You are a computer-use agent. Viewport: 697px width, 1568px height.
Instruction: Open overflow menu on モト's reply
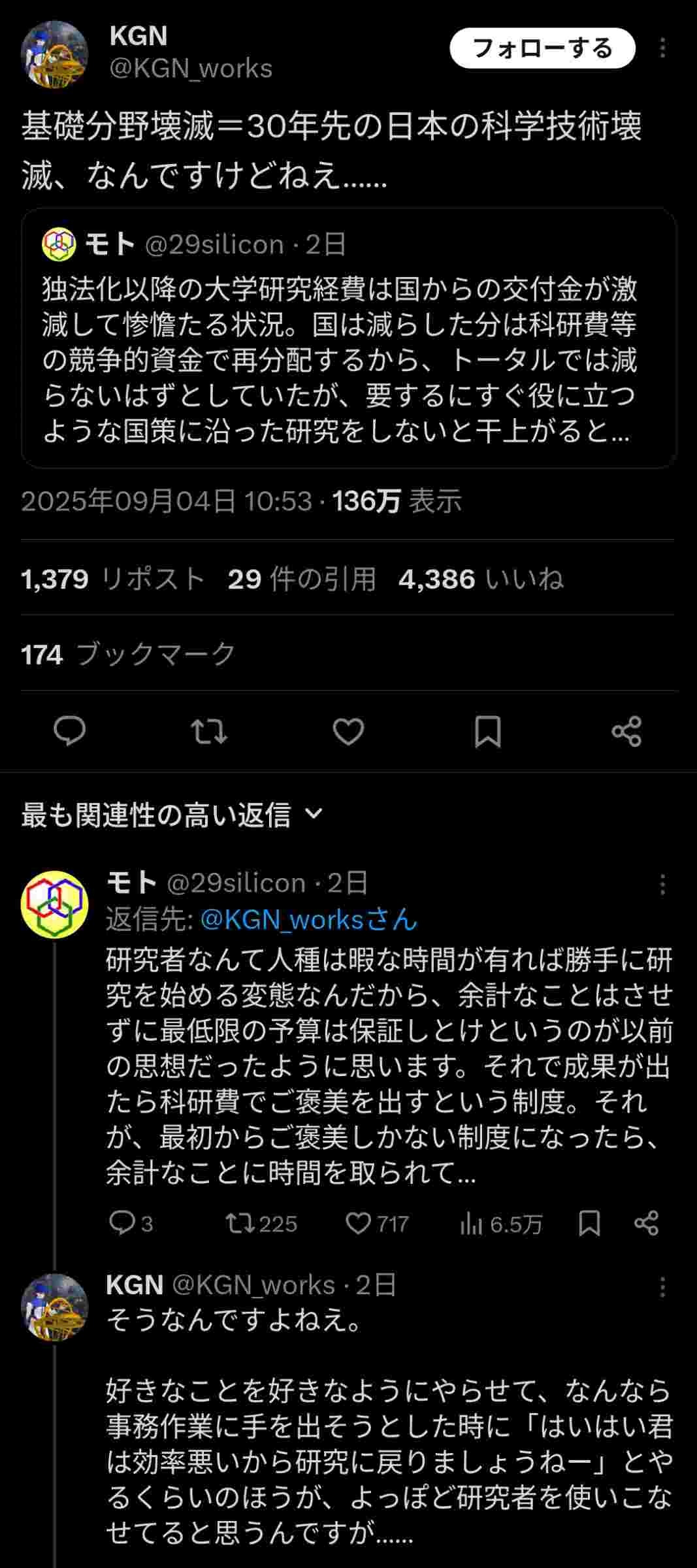point(662,885)
